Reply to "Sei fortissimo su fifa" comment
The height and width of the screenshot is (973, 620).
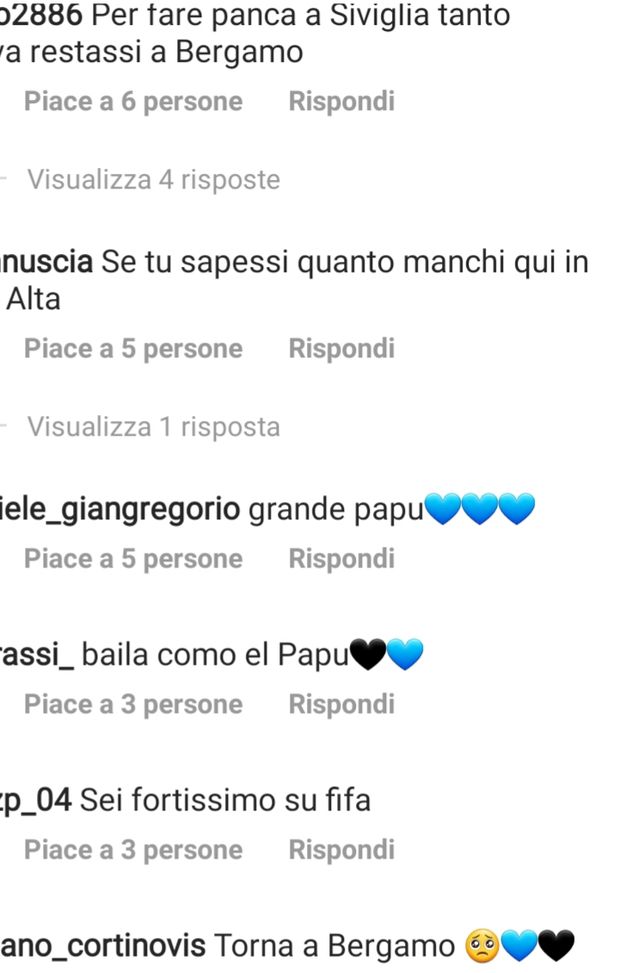(x=341, y=850)
